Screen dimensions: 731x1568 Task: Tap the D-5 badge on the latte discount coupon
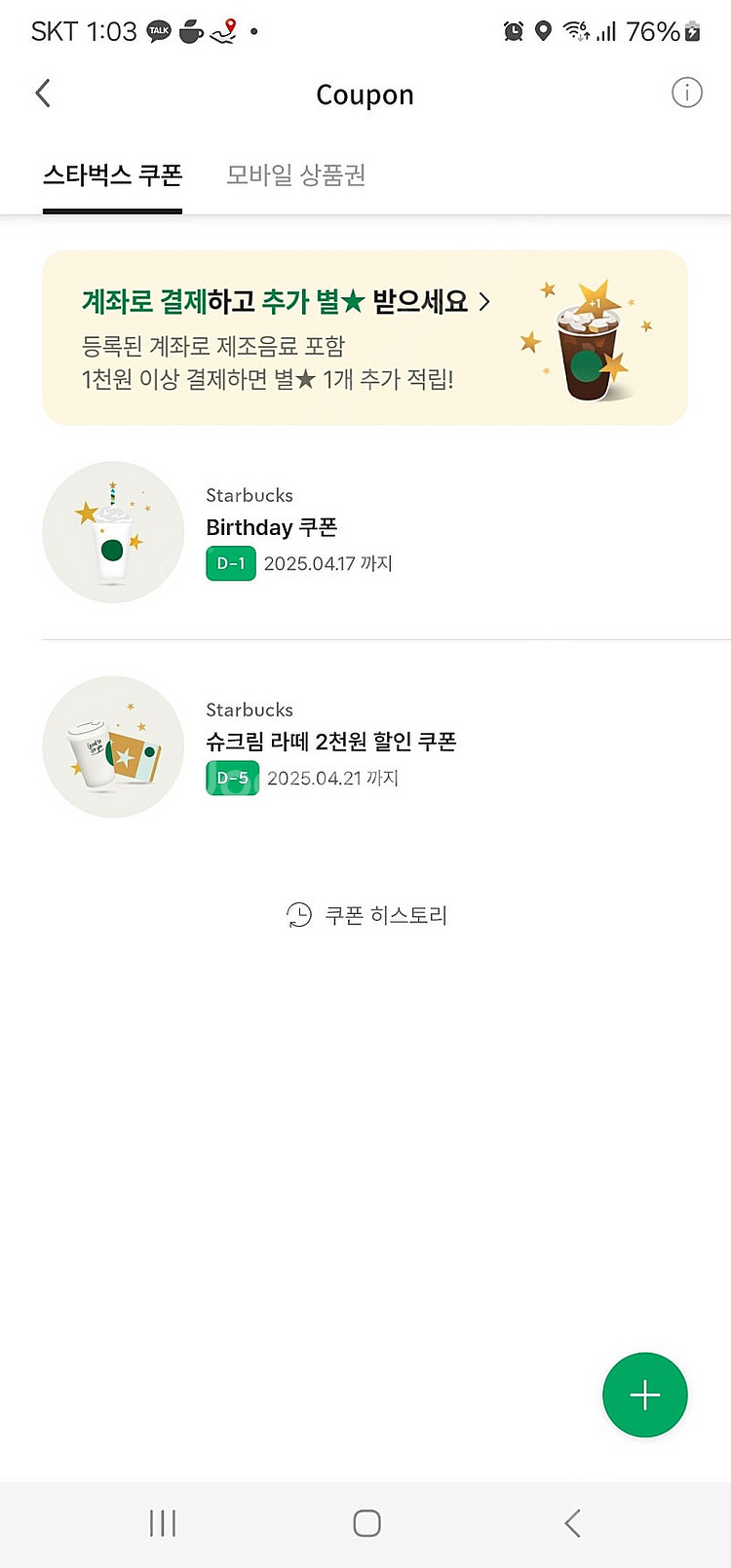(x=232, y=778)
